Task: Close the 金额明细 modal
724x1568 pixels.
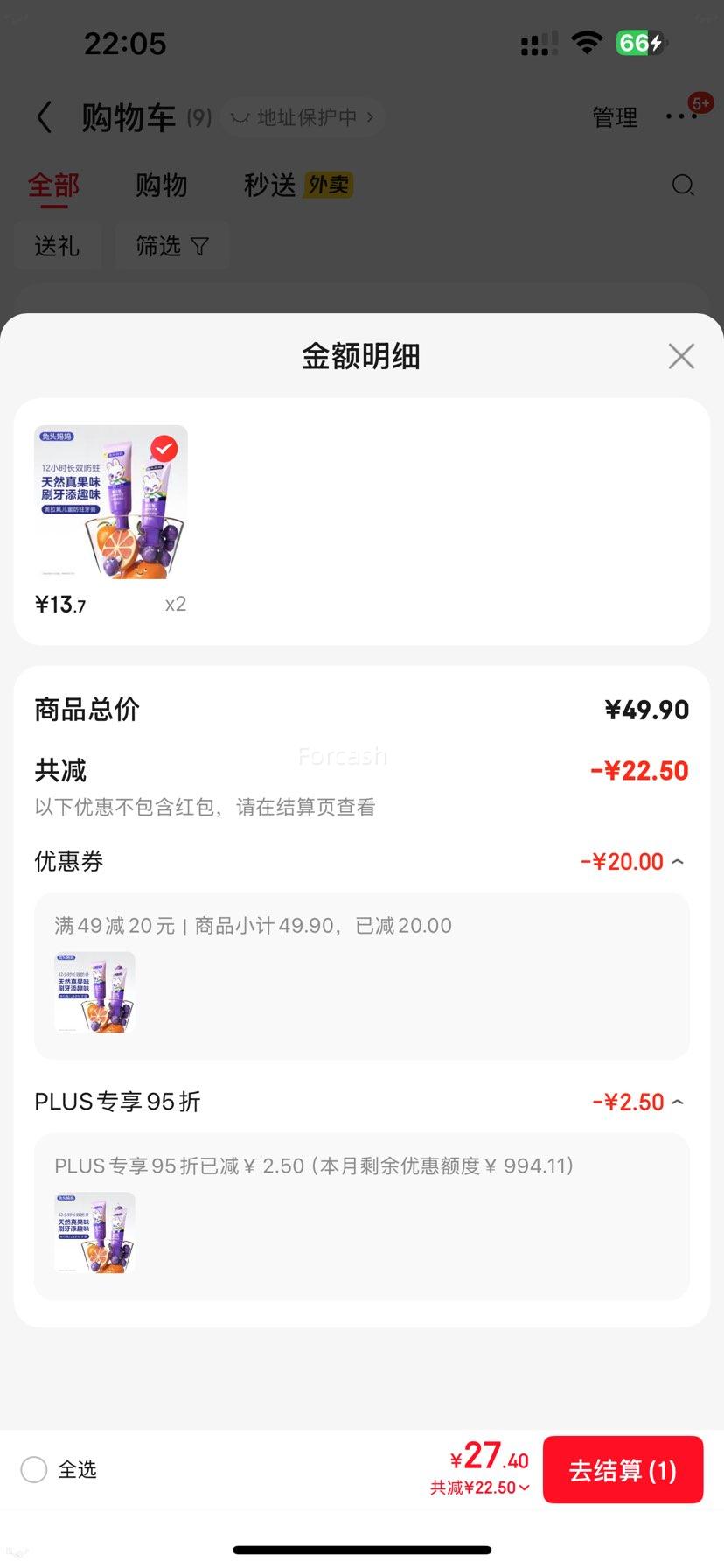Action: coord(681,356)
